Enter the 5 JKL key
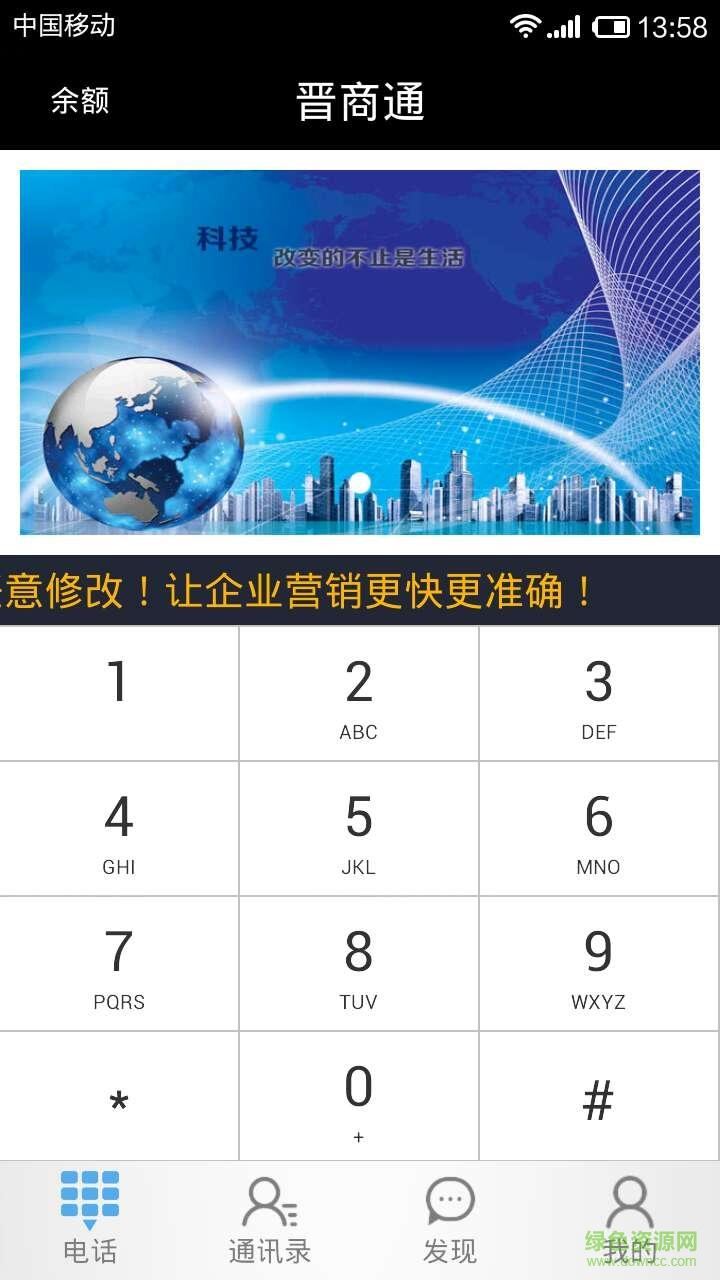Screen dimensions: 720x1280 (x=359, y=829)
